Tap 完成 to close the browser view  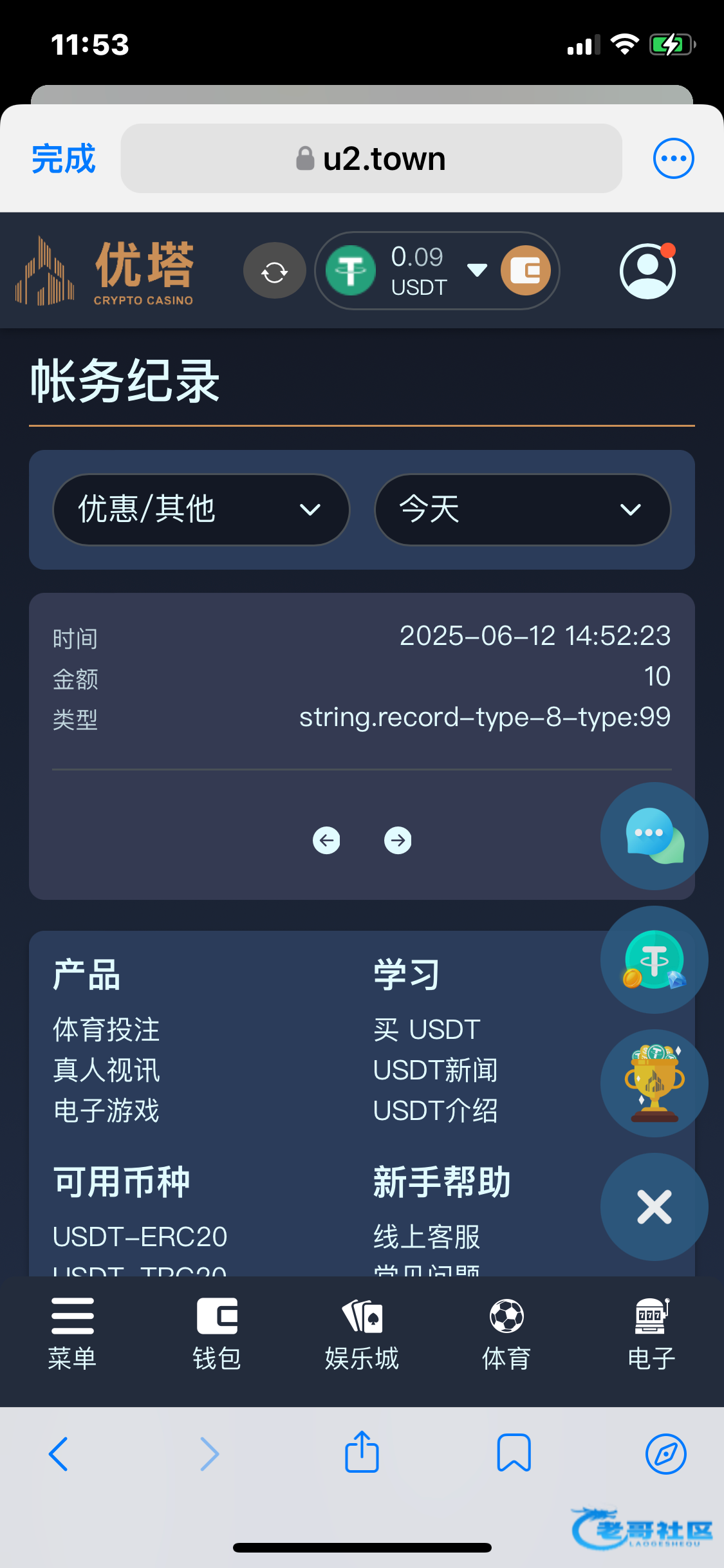63,159
